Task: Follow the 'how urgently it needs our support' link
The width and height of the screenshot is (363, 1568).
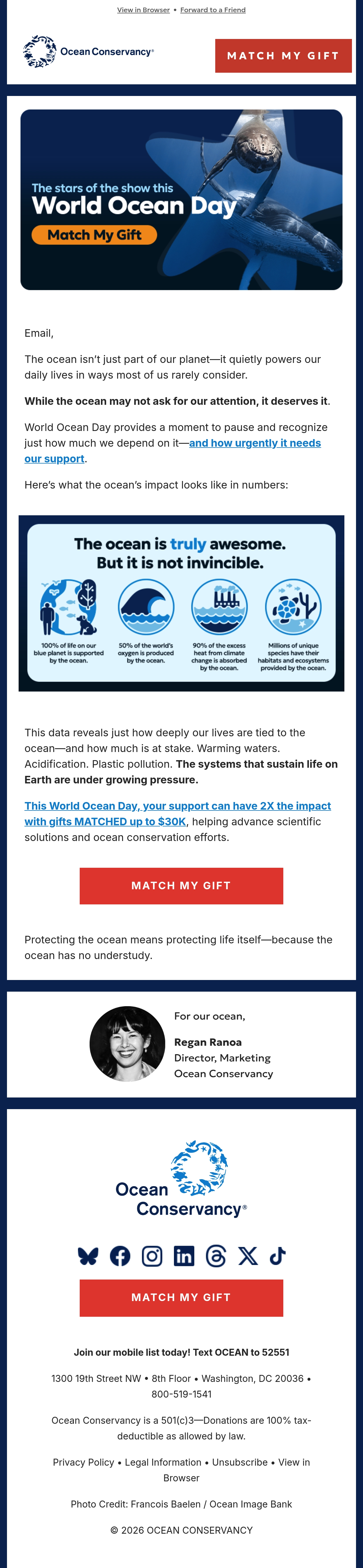Action: click(x=172, y=450)
